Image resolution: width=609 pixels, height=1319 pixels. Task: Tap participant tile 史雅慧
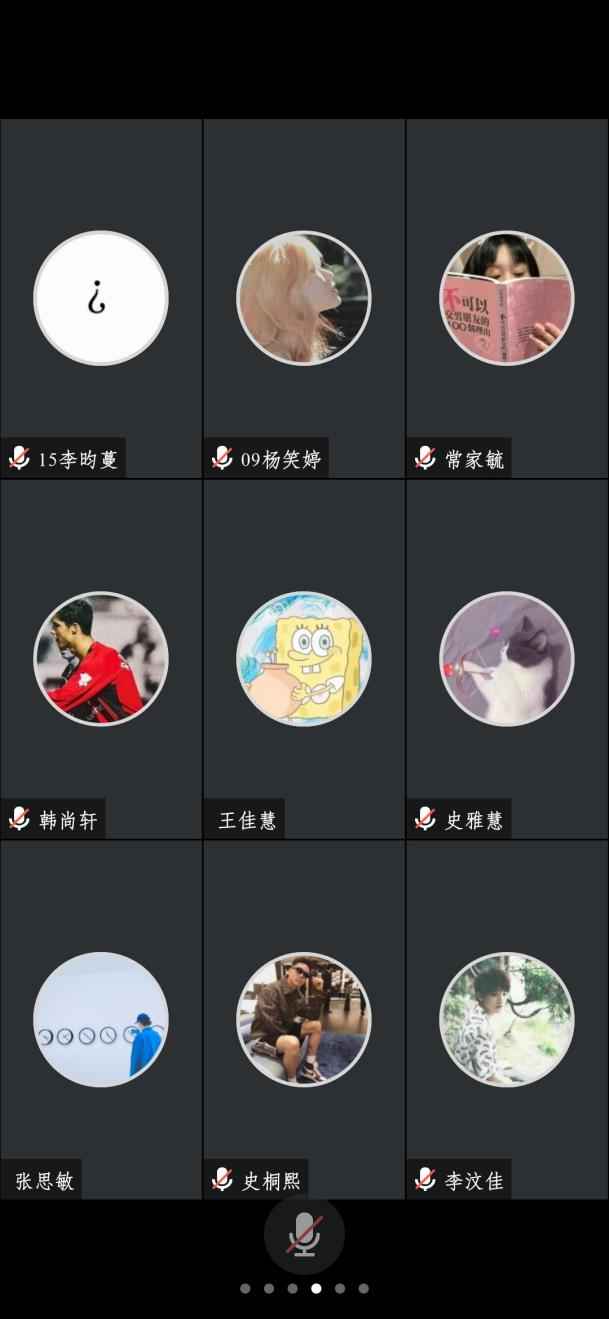click(x=507, y=658)
